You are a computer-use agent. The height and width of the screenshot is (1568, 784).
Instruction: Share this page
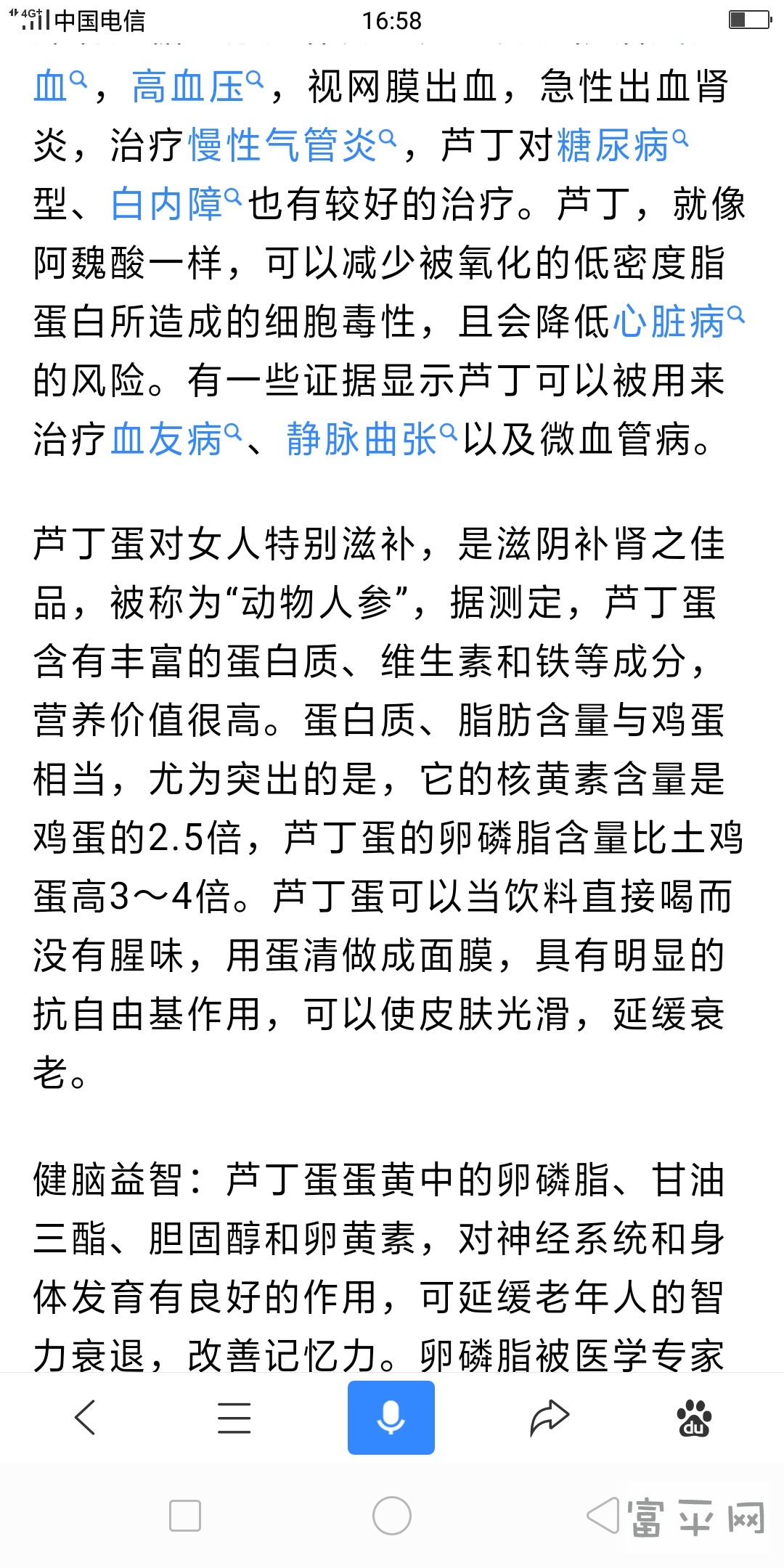(549, 1418)
